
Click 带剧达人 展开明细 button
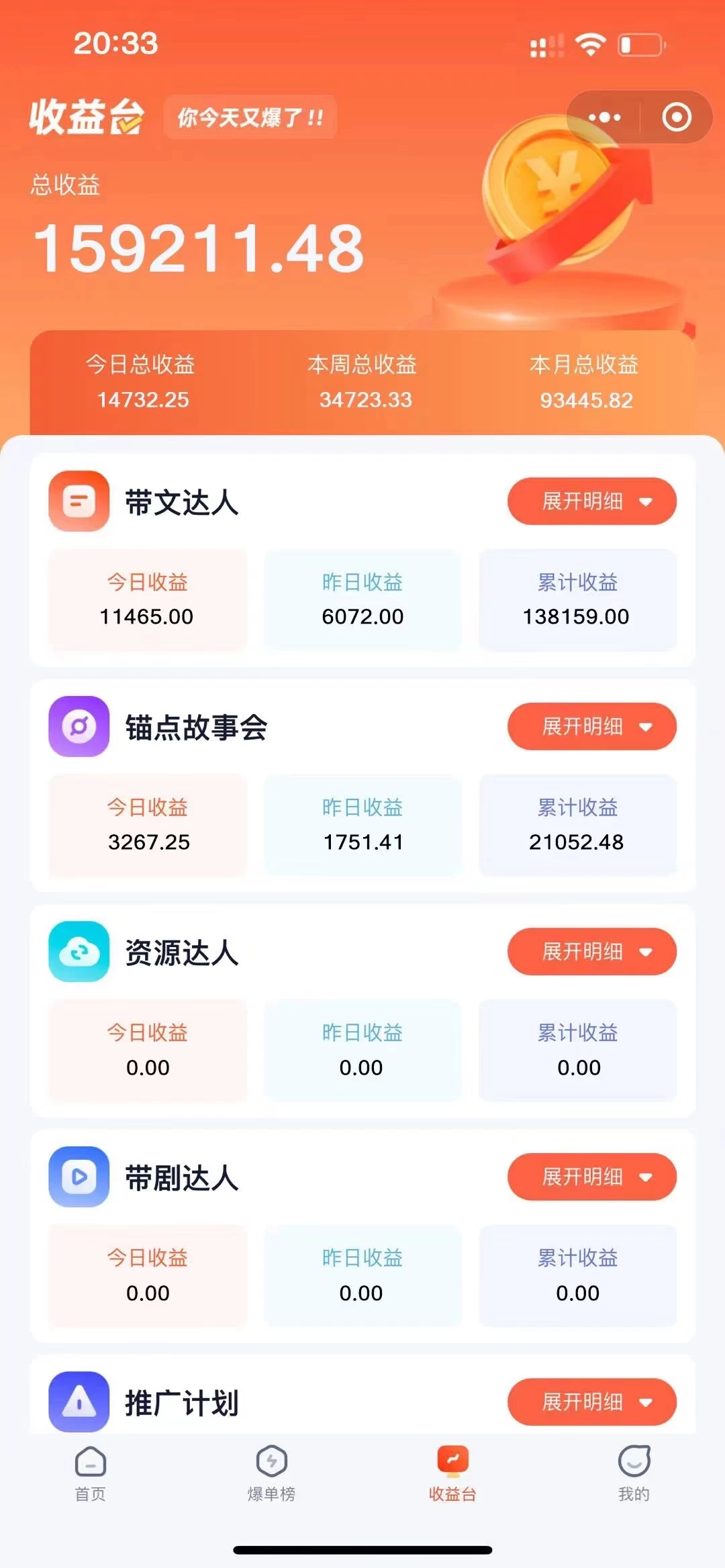[x=592, y=1176]
